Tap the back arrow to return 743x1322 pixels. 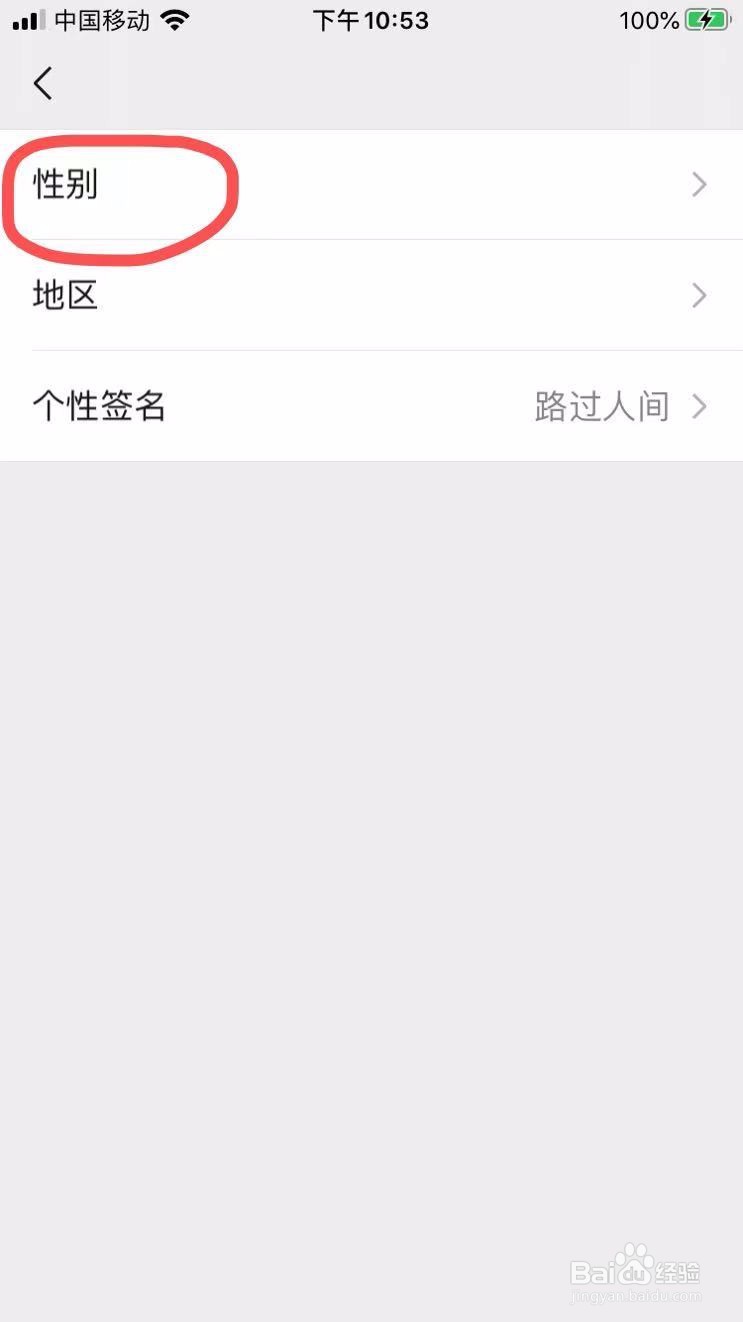point(42,84)
